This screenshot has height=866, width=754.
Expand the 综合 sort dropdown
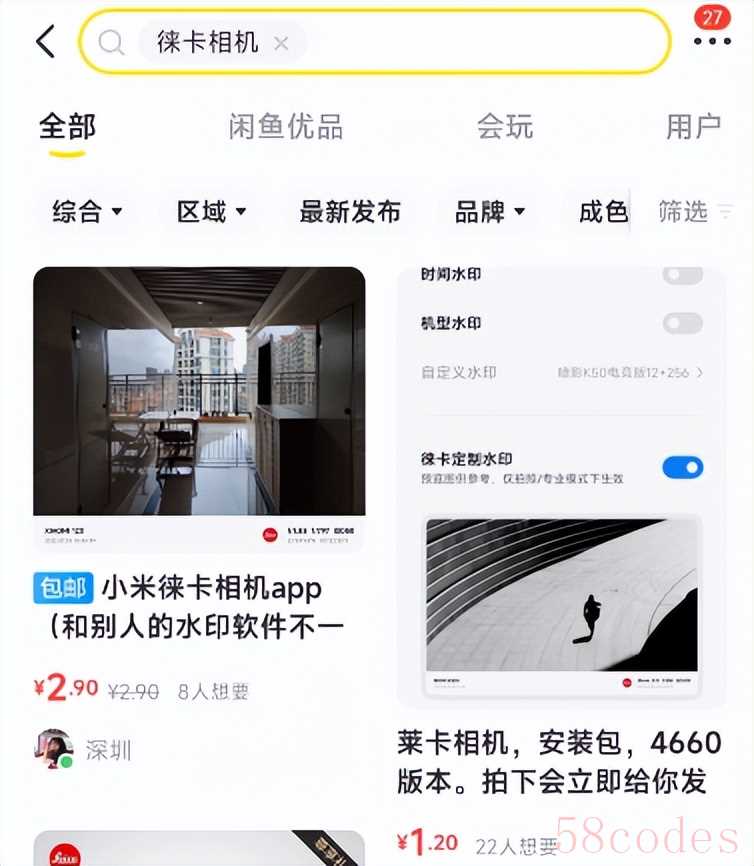87,212
